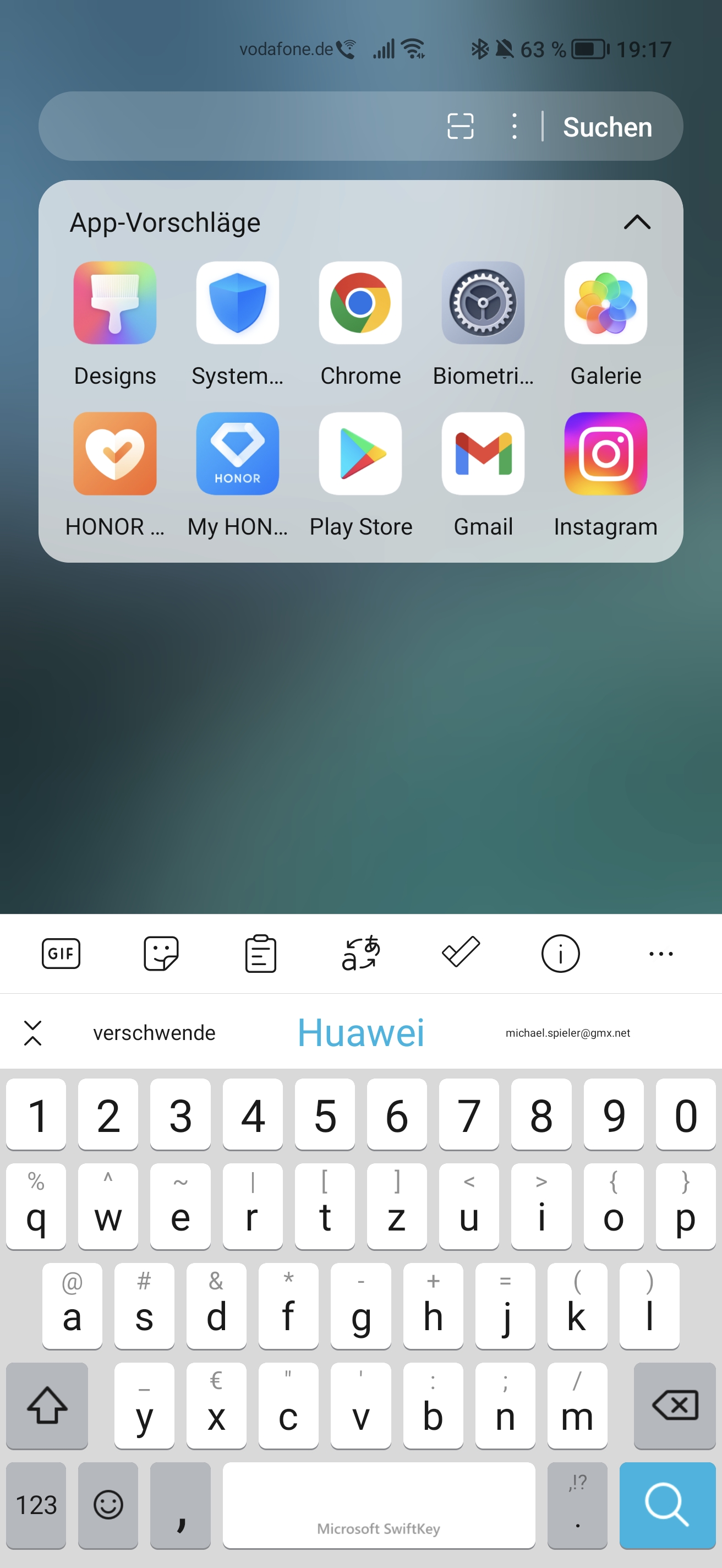Image resolution: width=722 pixels, height=1568 pixels.
Task: Open Chrome from app suggestions
Action: click(x=360, y=302)
